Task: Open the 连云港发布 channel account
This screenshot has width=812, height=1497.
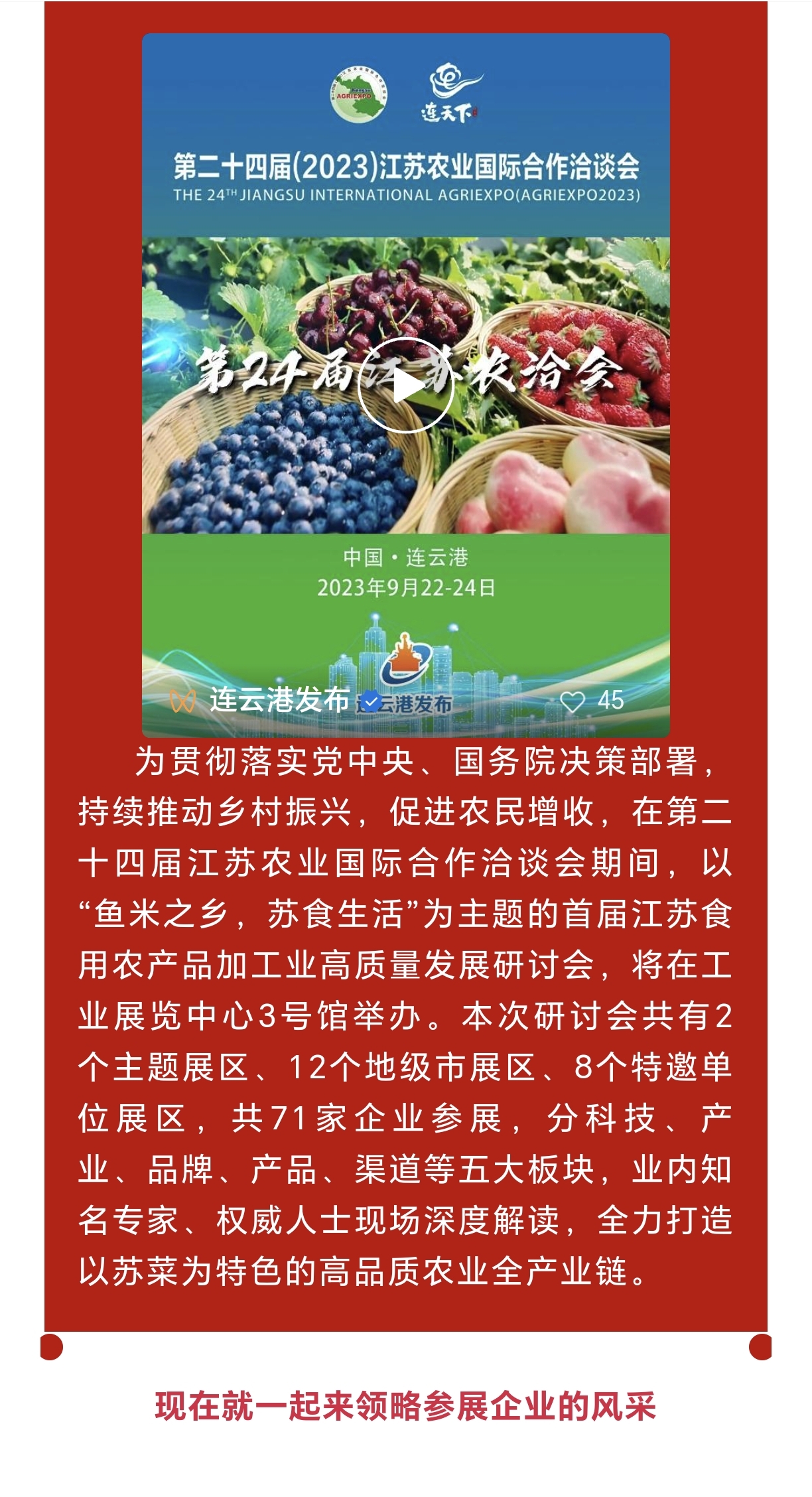Action: 279,700
